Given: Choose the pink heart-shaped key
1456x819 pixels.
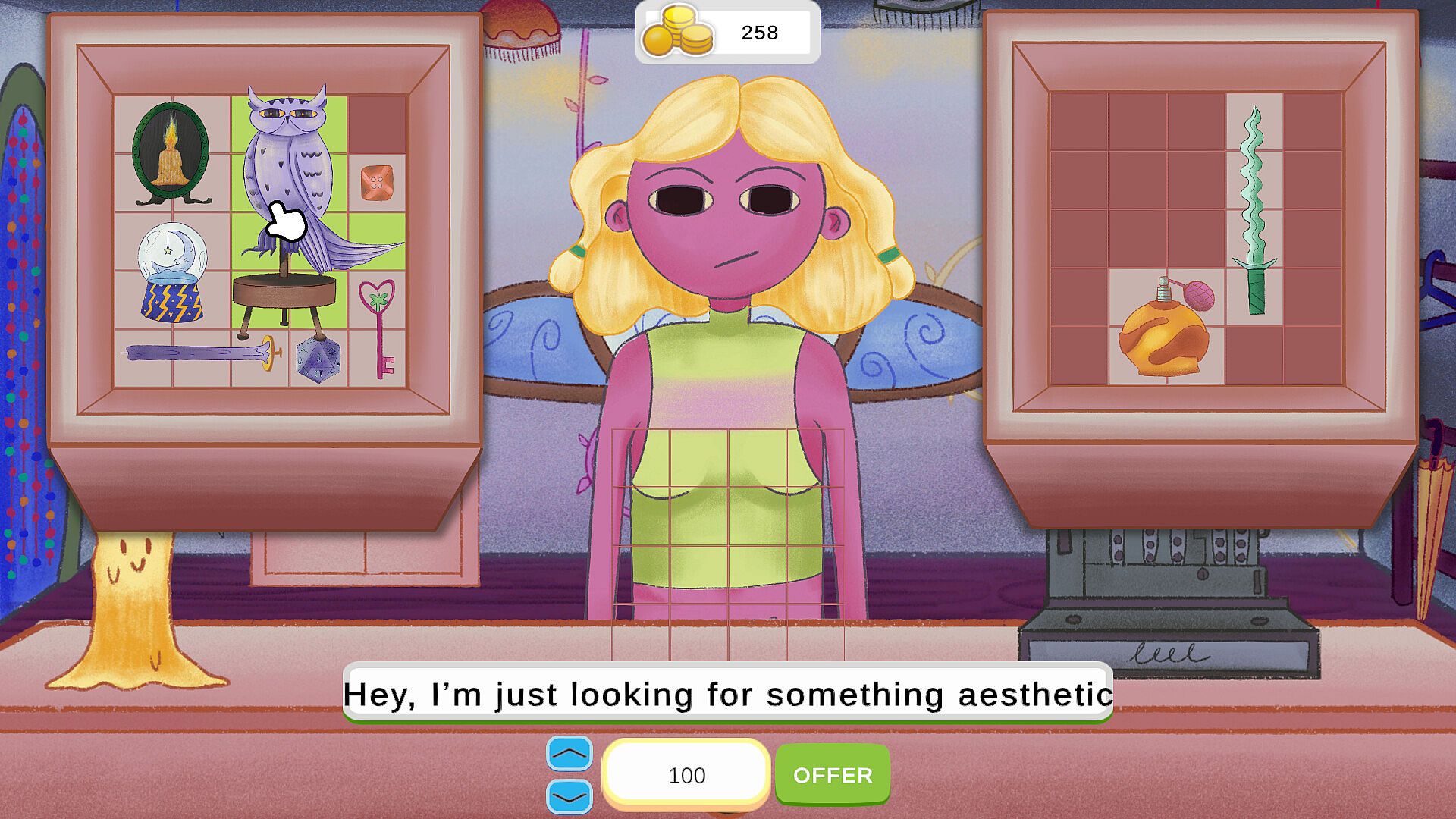Looking at the screenshot, I should pos(378,326).
